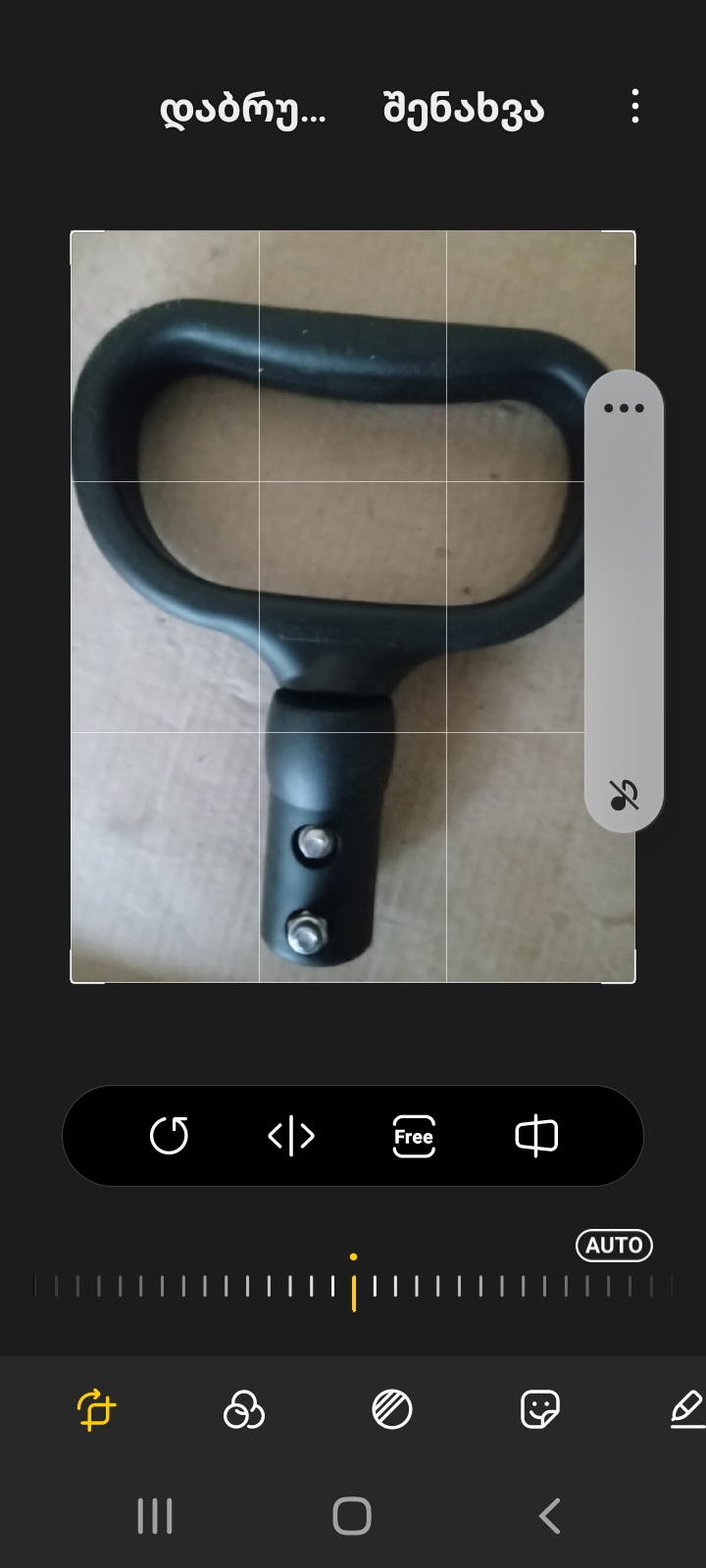Toggle the muted sound icon
Viewport: 706px width, 1568px height.
coord(624,795)
